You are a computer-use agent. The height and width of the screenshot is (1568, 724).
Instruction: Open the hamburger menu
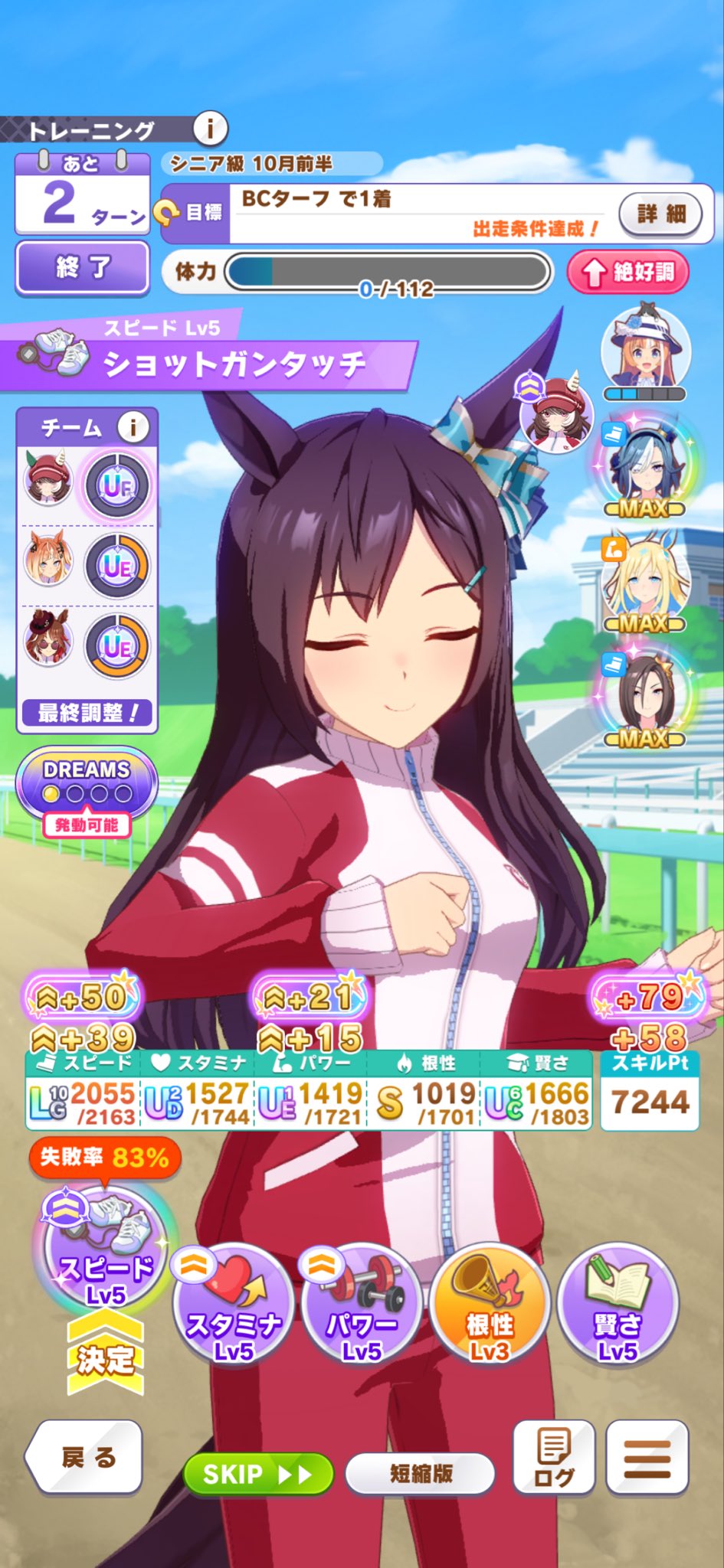(x=647, y=1457)
